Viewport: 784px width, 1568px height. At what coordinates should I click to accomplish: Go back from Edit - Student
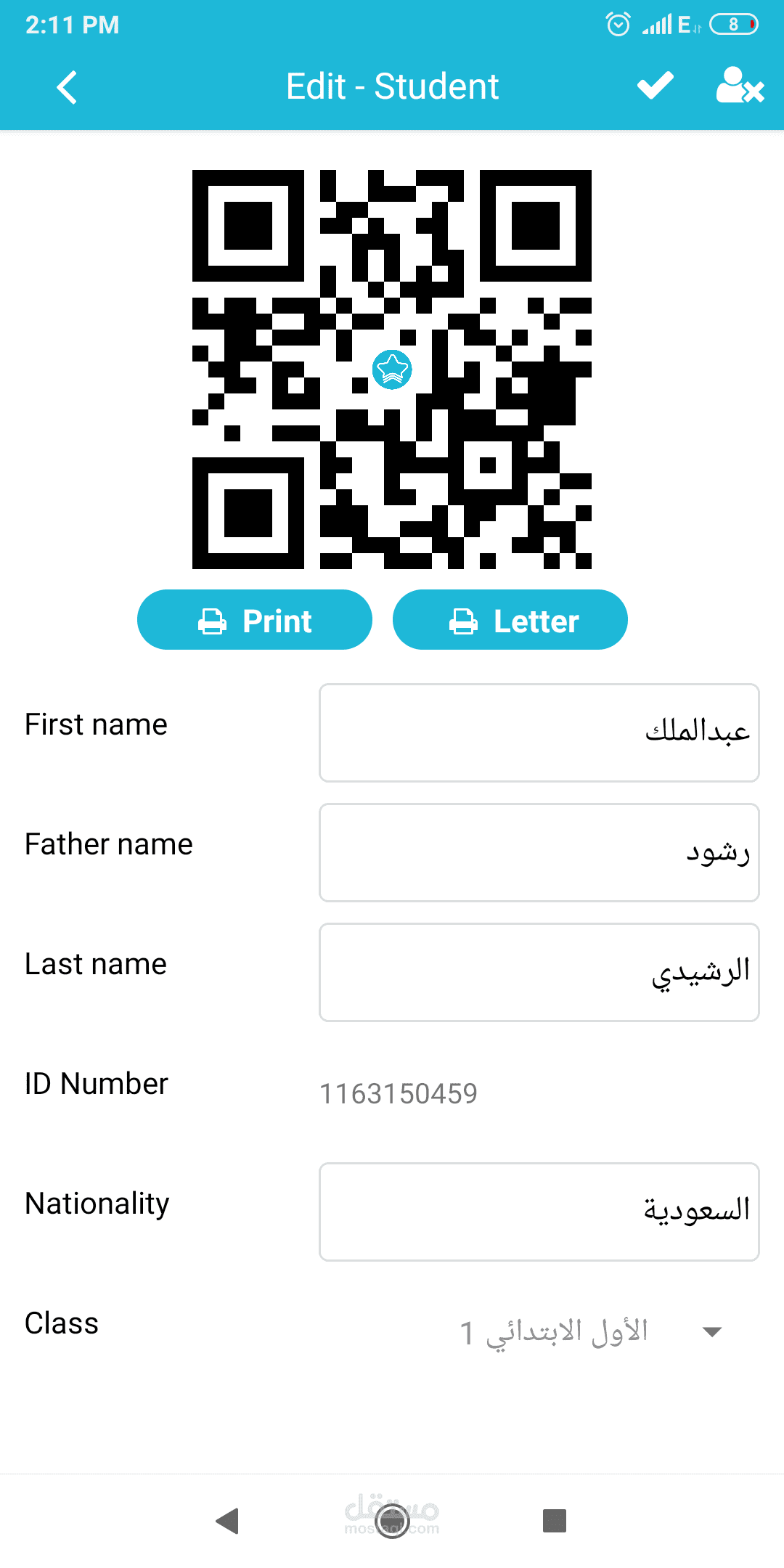coord(67,87)
